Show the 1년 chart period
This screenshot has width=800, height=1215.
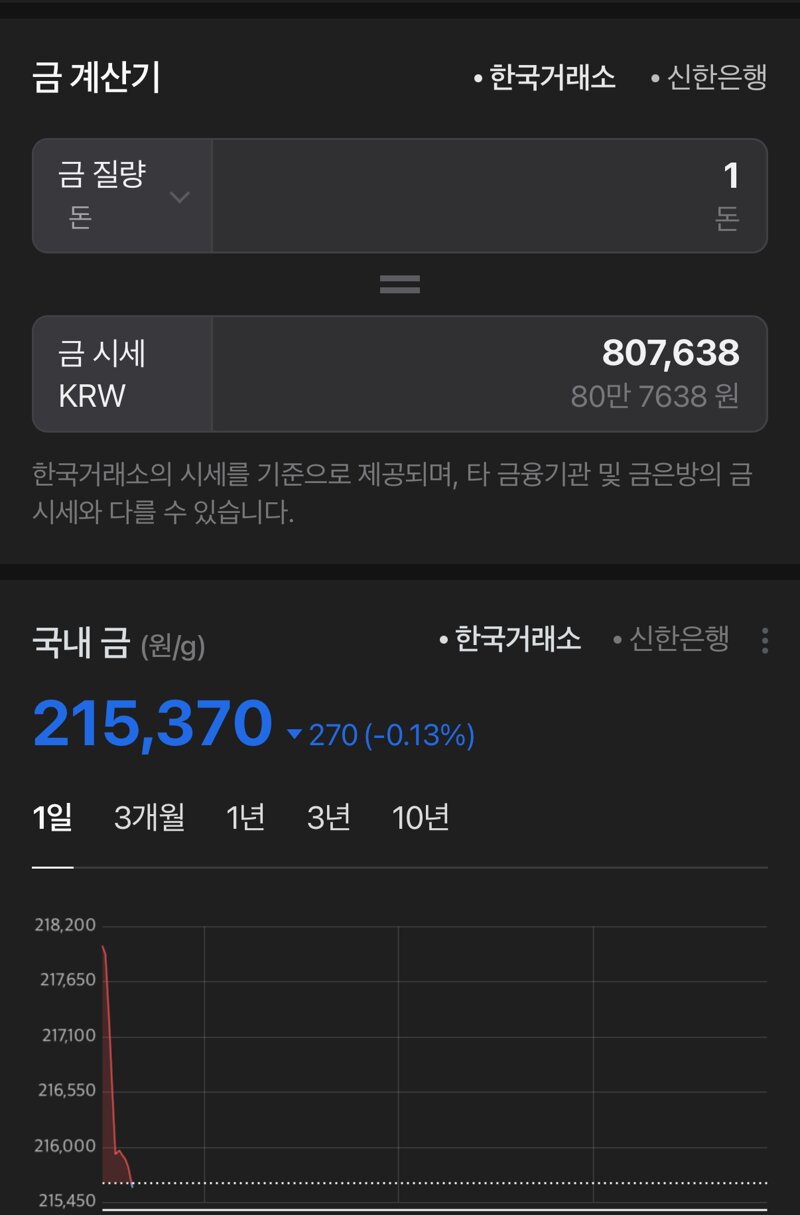(245, 818)
